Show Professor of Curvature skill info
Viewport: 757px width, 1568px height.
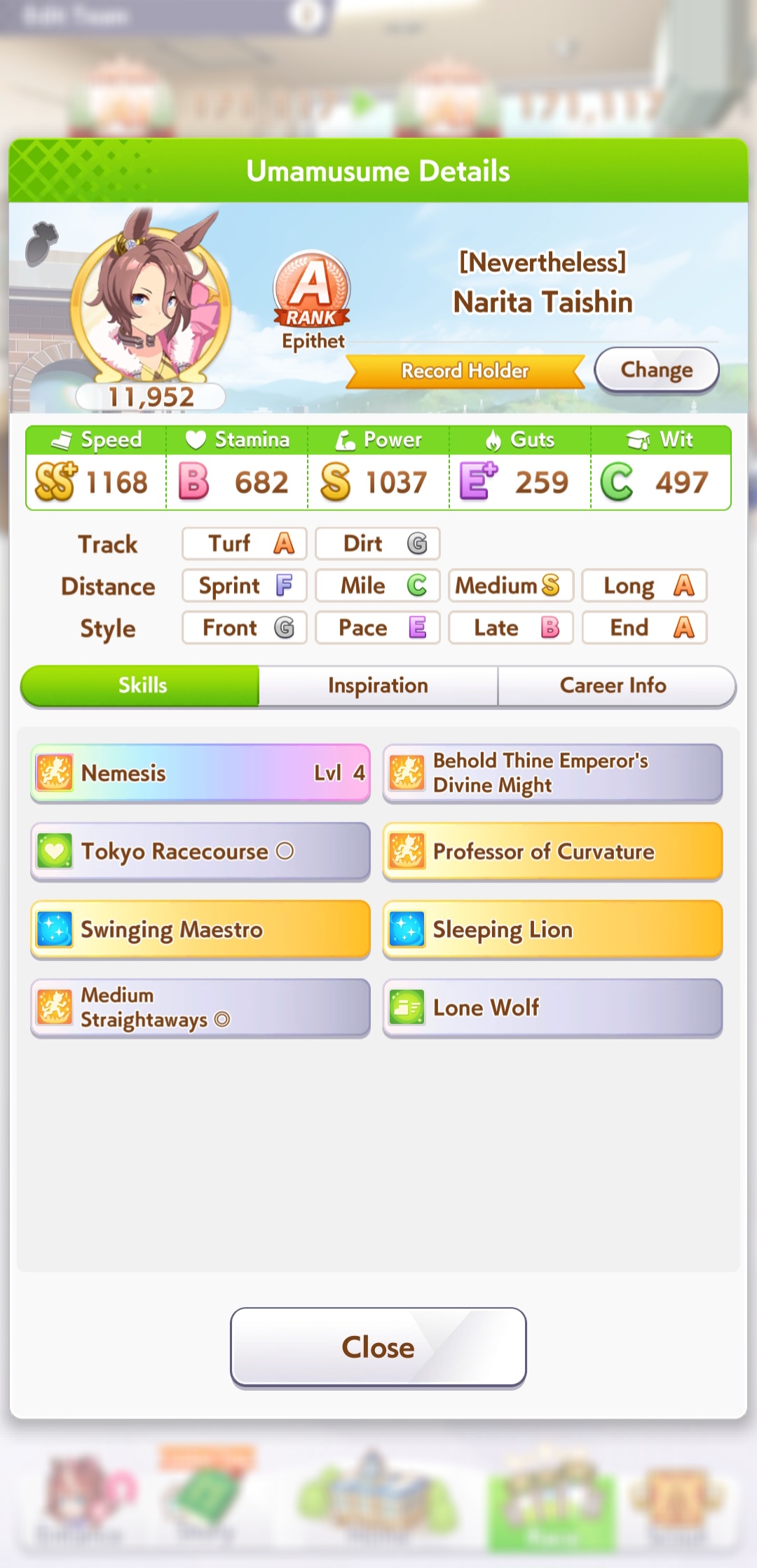coord(552,852)
